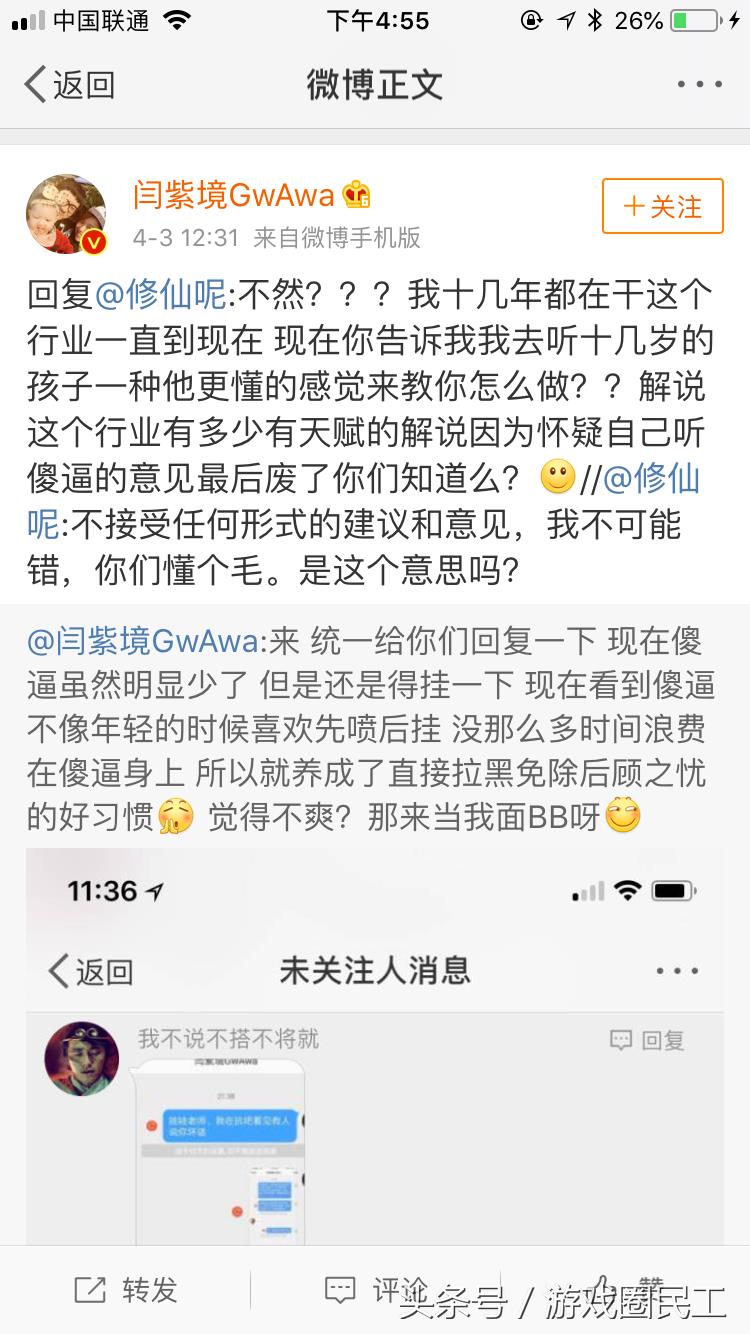
Task: Repost this Weibo with 转发
Action: click(128, 1290)
